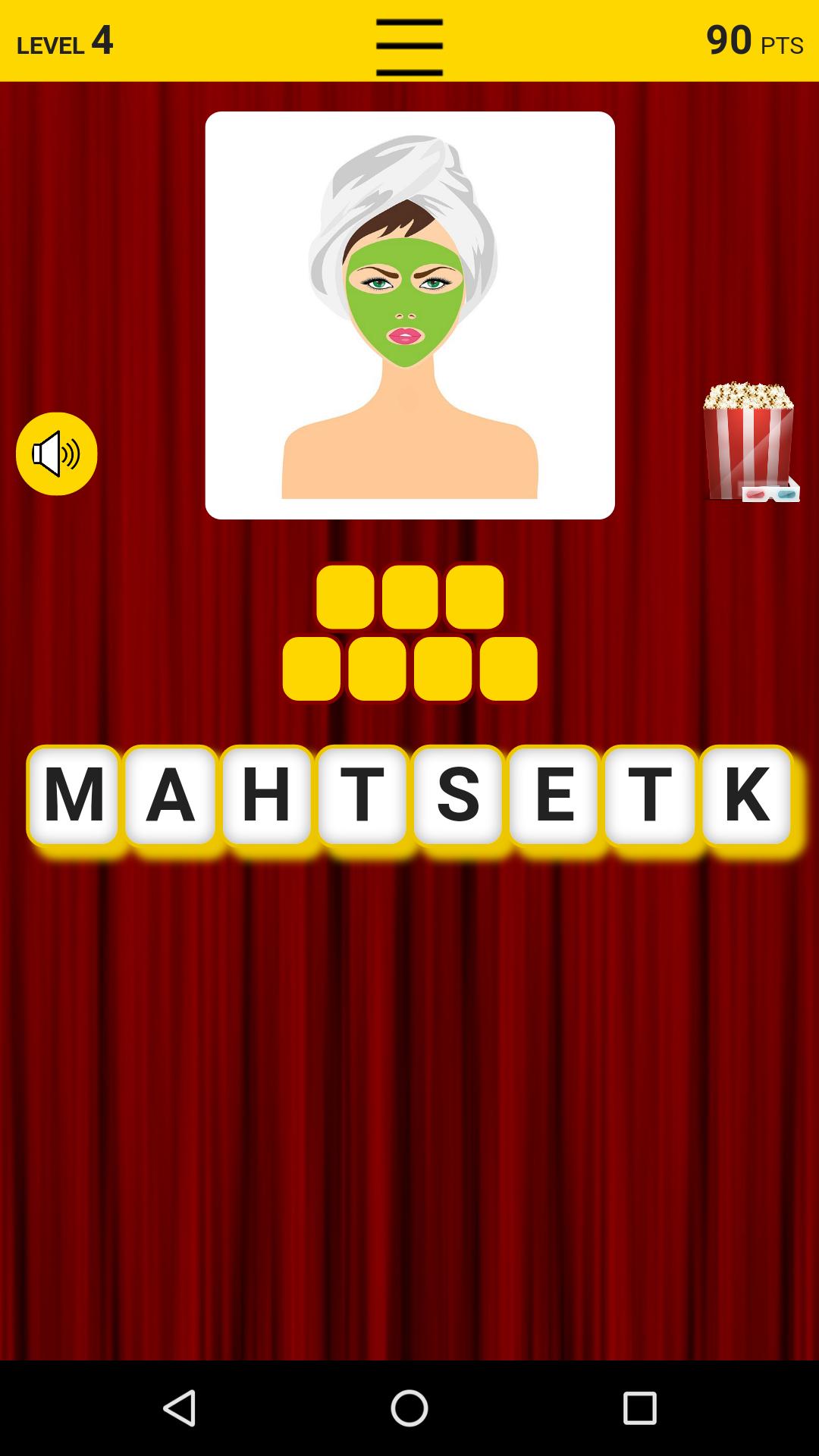
Task: Toggle the sound speaker button
Action: (x=57, y=453)
